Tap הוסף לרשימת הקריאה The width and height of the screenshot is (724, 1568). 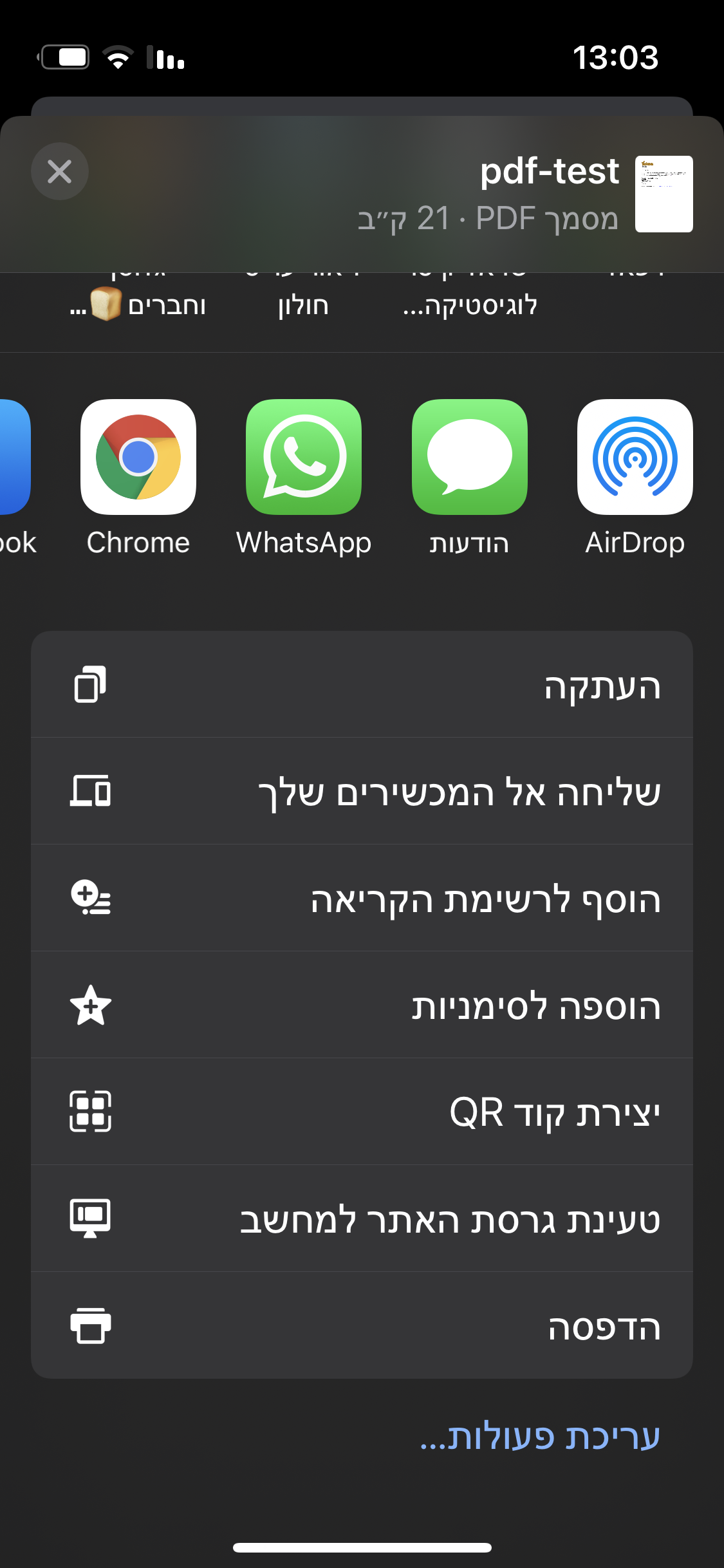point(362,899)
